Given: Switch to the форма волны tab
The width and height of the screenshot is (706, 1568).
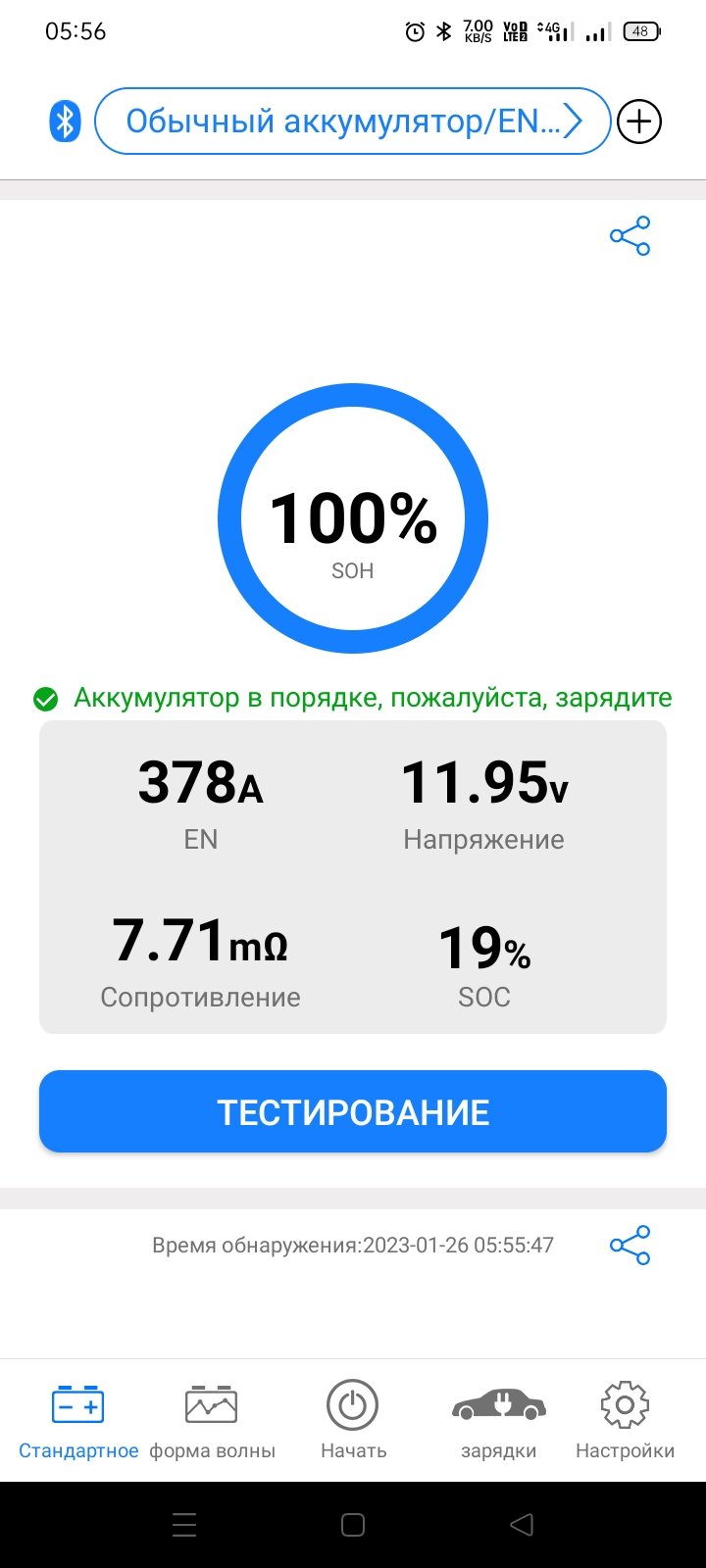Looking at the screenshot, I should point(212,1420).
